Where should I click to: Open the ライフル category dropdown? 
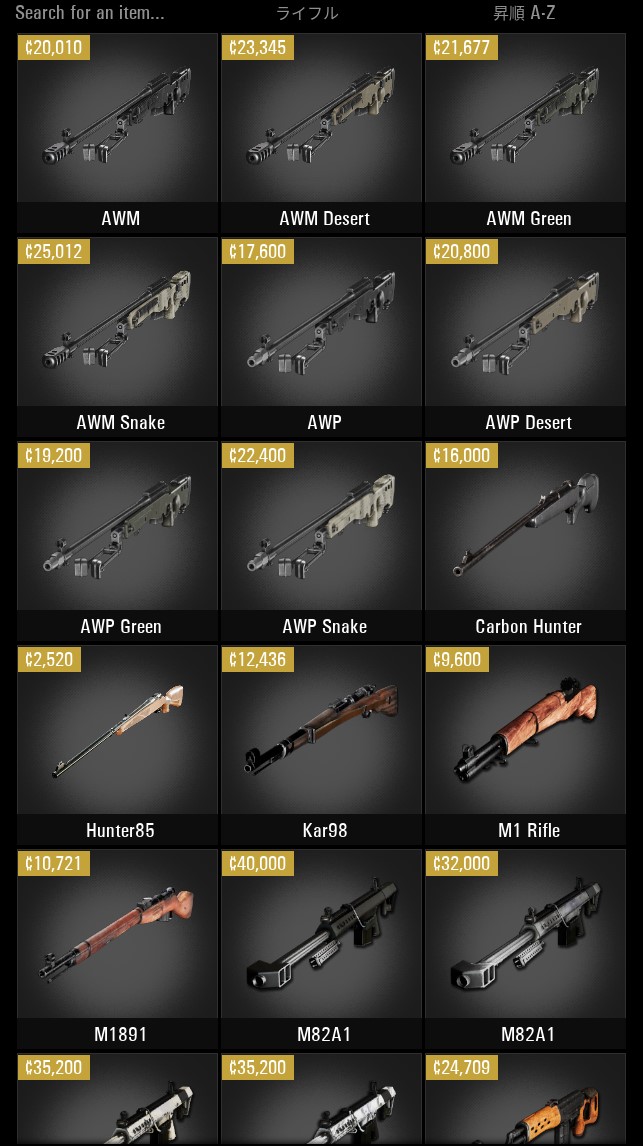tap(307, 12)
